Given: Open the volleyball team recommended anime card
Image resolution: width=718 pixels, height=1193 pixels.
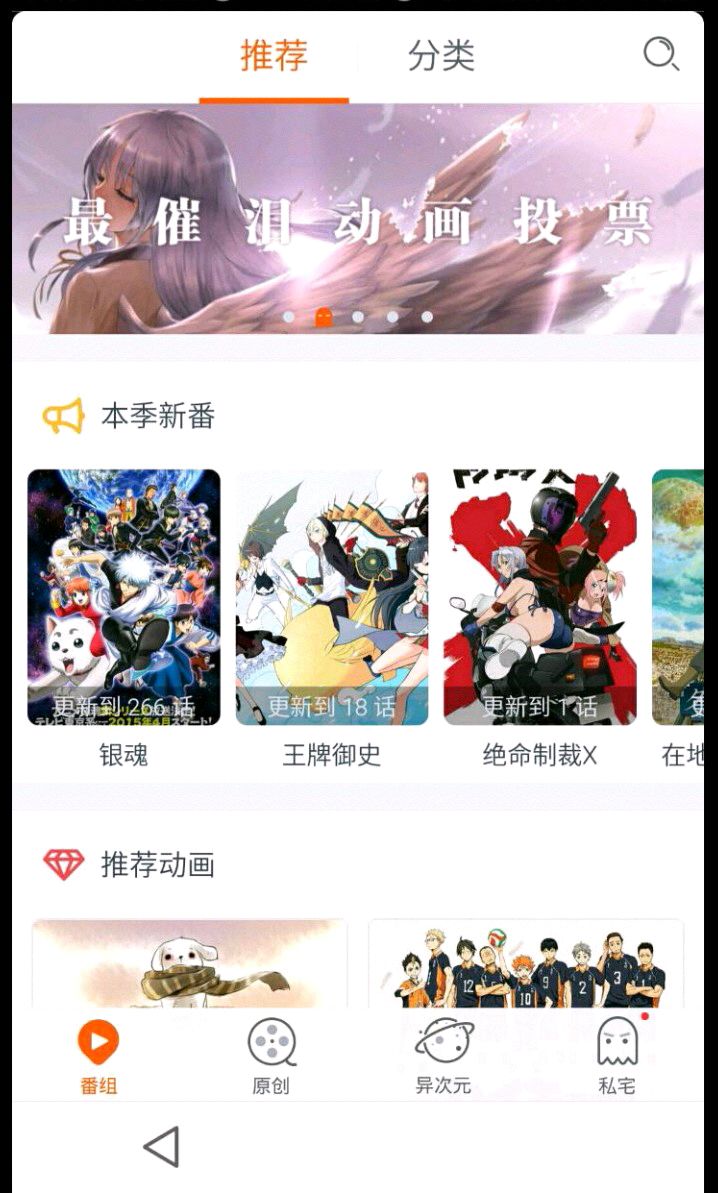Looking at the screenshot, I should pyautogui.click(x=526, y=964).
